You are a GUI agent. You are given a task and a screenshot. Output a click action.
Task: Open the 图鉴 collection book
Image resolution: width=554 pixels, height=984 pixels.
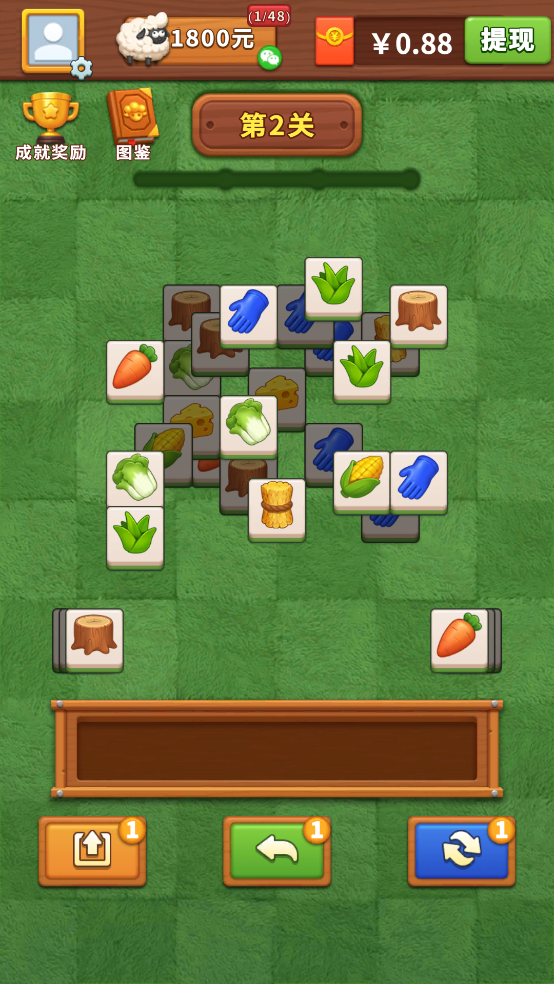tap(133, 125)
